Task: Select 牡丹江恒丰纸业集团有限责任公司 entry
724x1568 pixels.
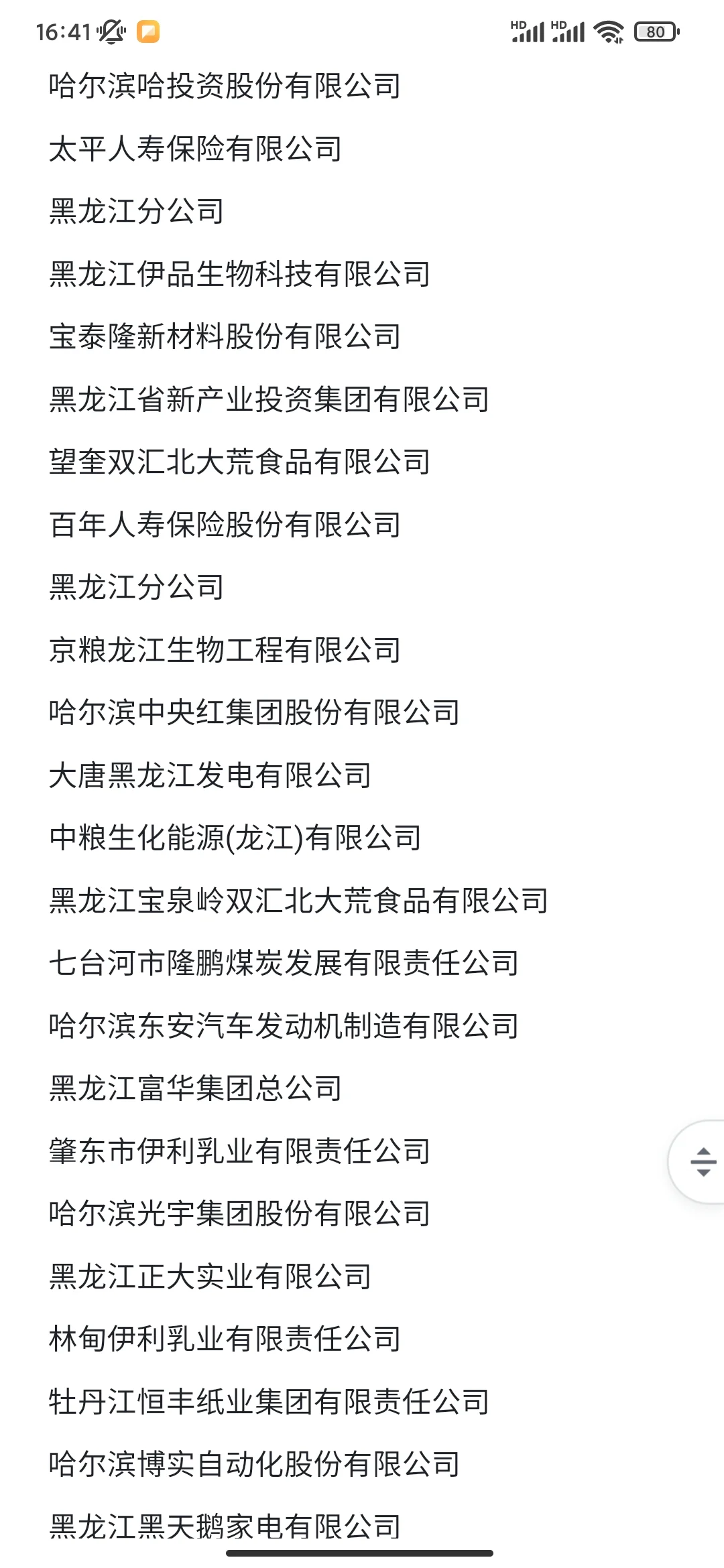Action: (x=268, y=1401)
